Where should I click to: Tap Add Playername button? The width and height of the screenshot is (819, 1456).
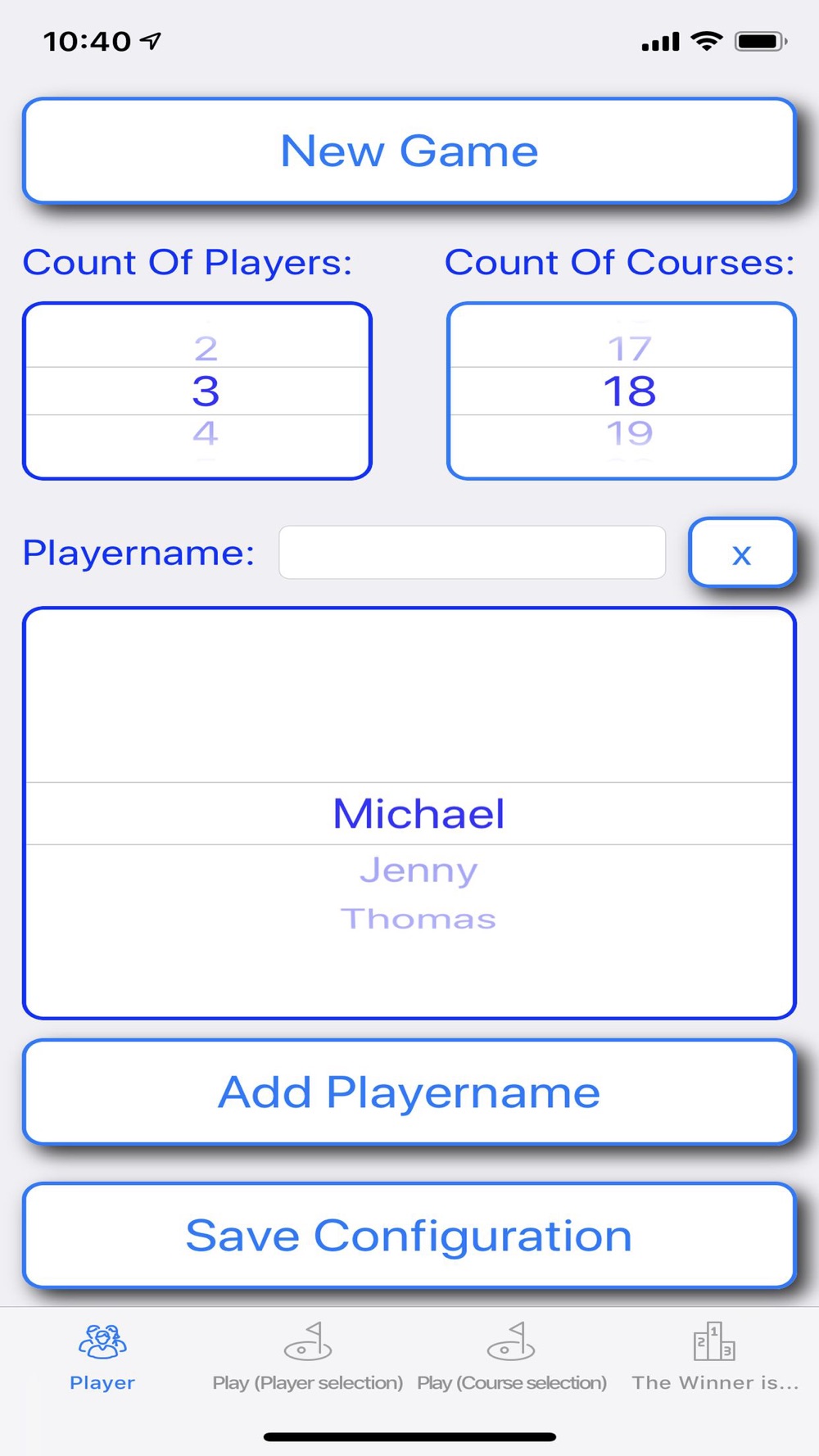(409, 1092)
